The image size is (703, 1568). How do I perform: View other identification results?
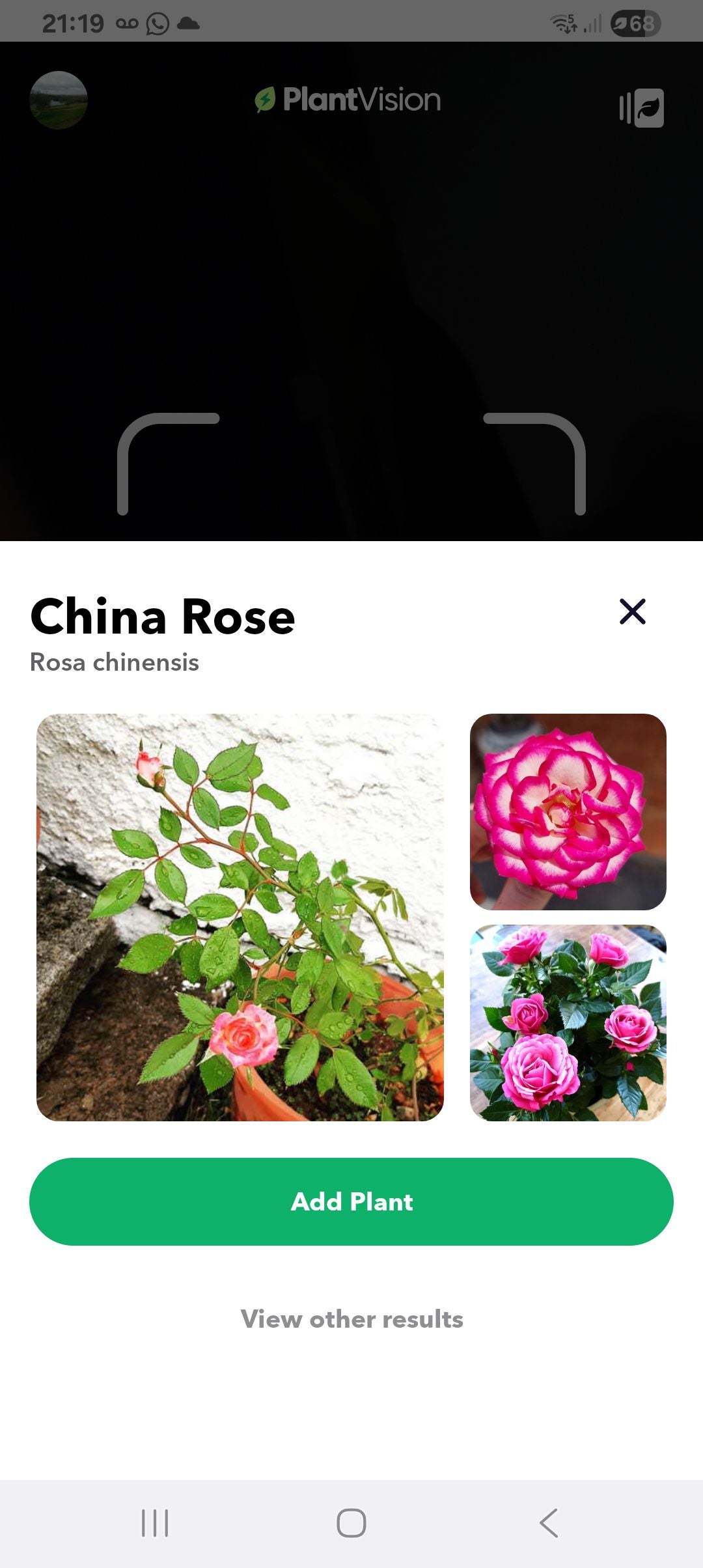[351, 1319]
